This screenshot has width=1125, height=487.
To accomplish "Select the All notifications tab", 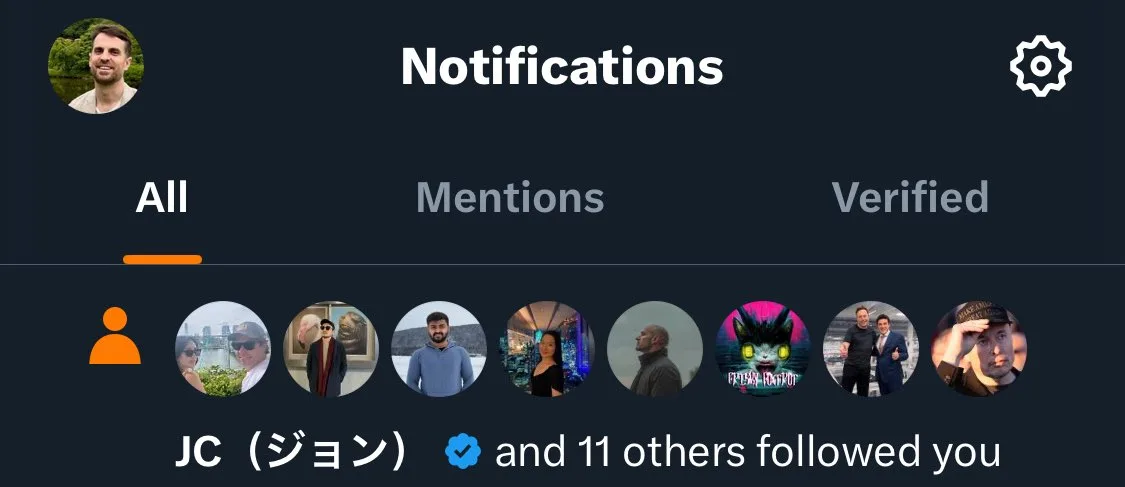I will pyautogui.click(x=162, y=198).
